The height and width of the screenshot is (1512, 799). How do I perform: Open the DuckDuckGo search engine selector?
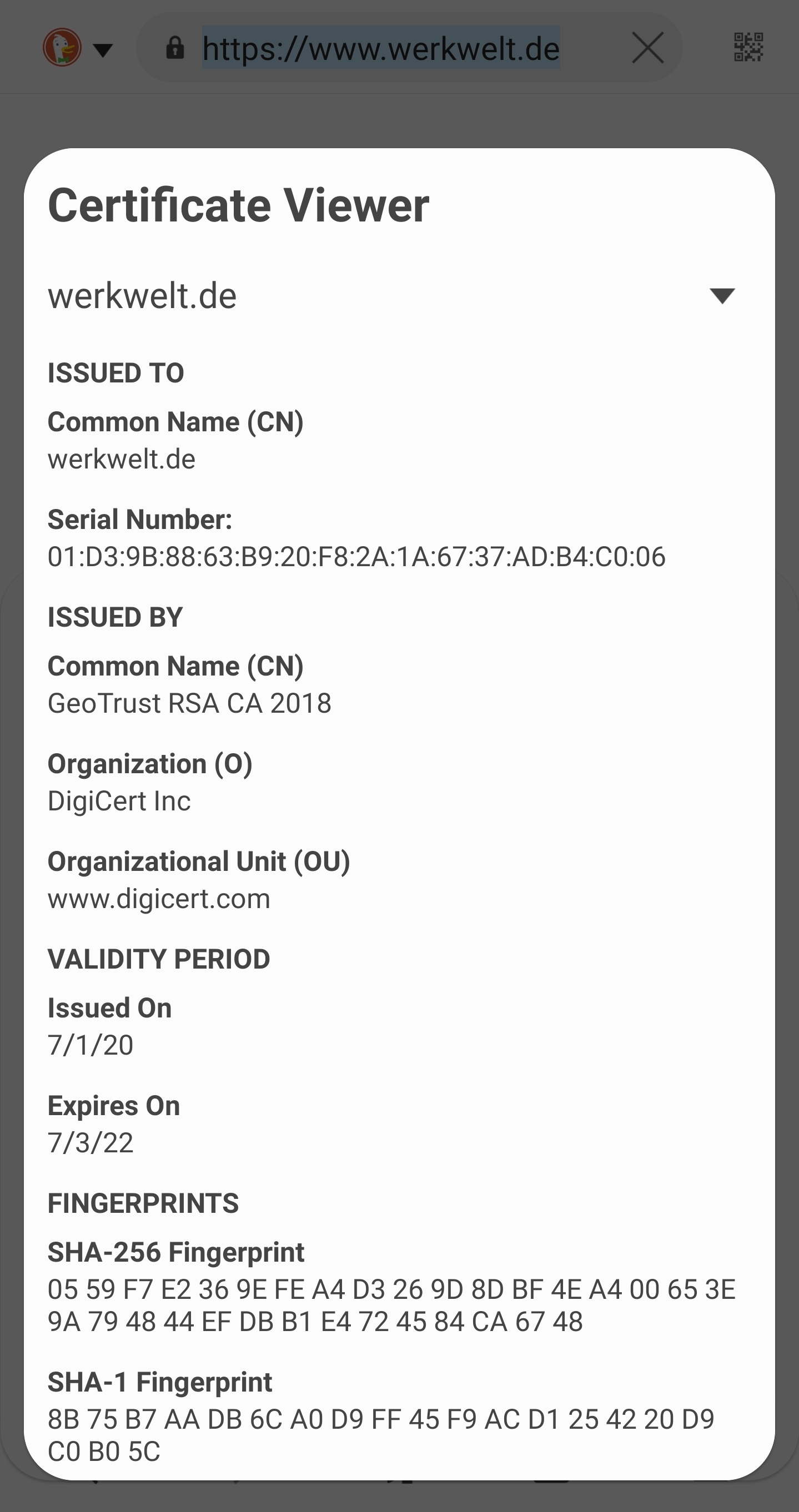pyautogui.click(x=77, y=48)
